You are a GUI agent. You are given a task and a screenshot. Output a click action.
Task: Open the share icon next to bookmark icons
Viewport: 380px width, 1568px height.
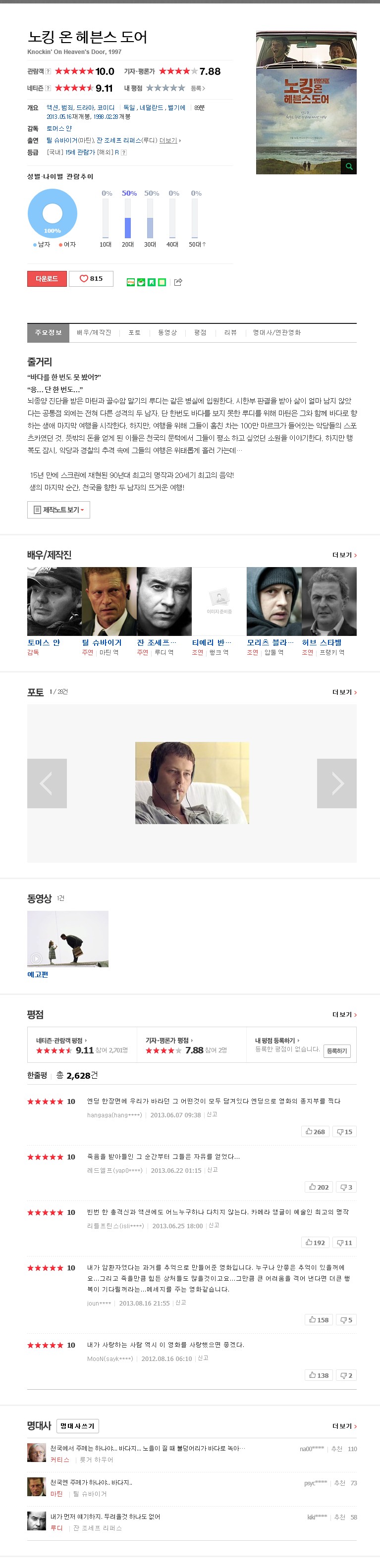click(x=178, y=282)
